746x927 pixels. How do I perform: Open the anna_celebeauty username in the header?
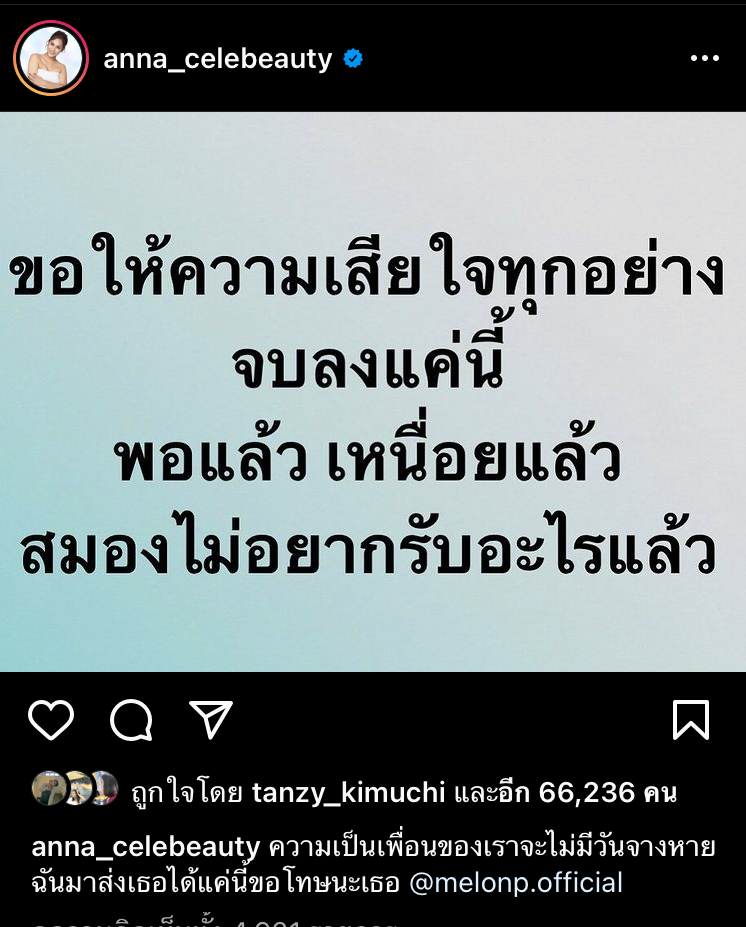pos(217,59)
